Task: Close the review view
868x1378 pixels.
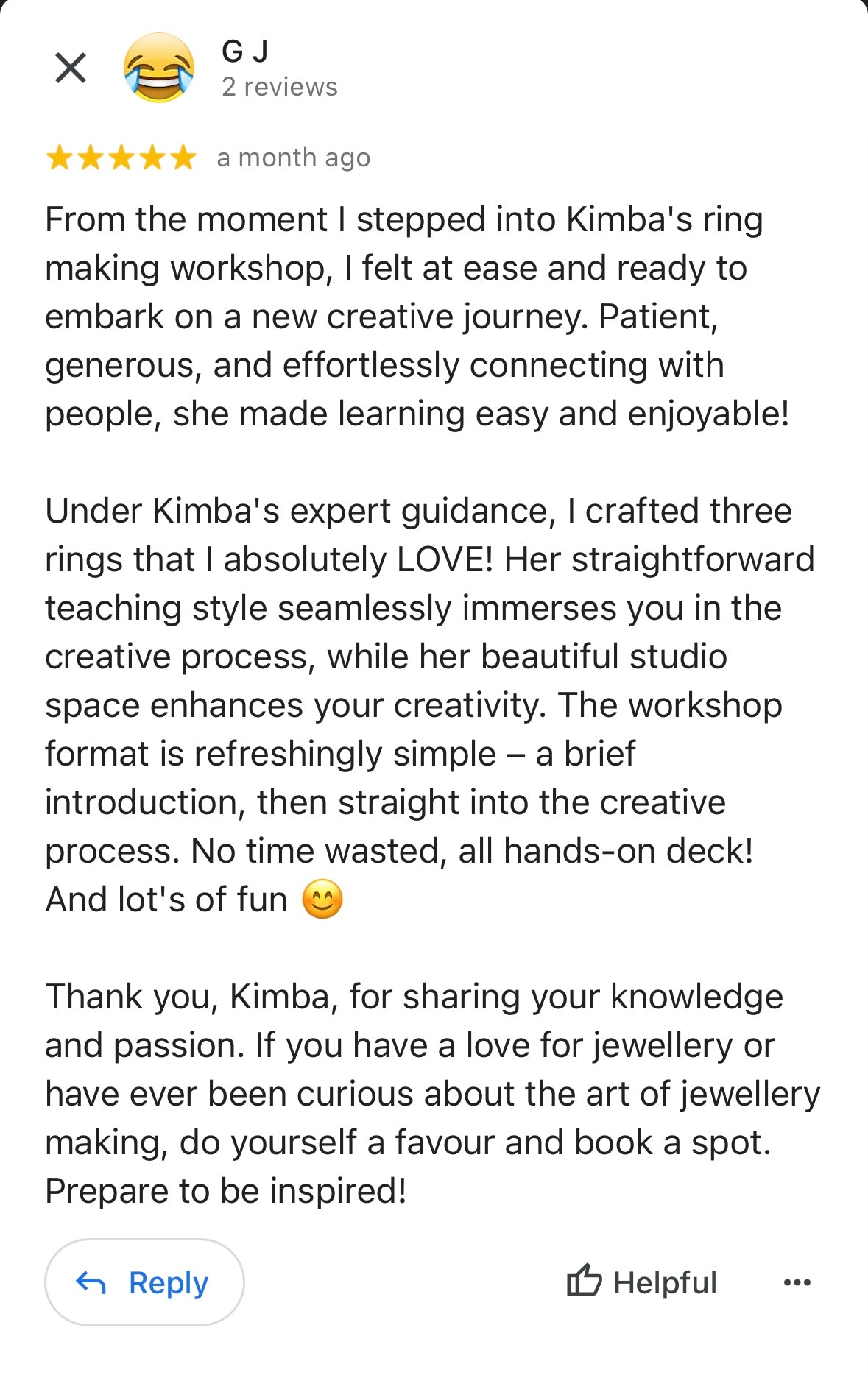Action: tap(71, 68)
